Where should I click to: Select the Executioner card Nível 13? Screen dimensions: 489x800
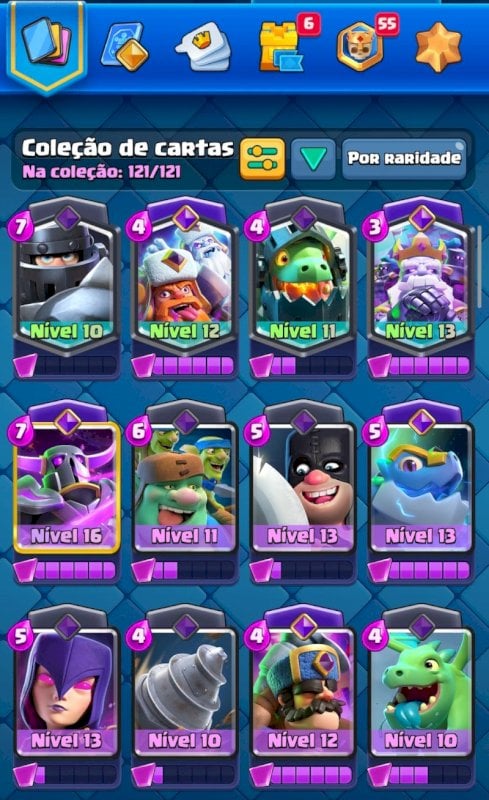coord(303,492)
